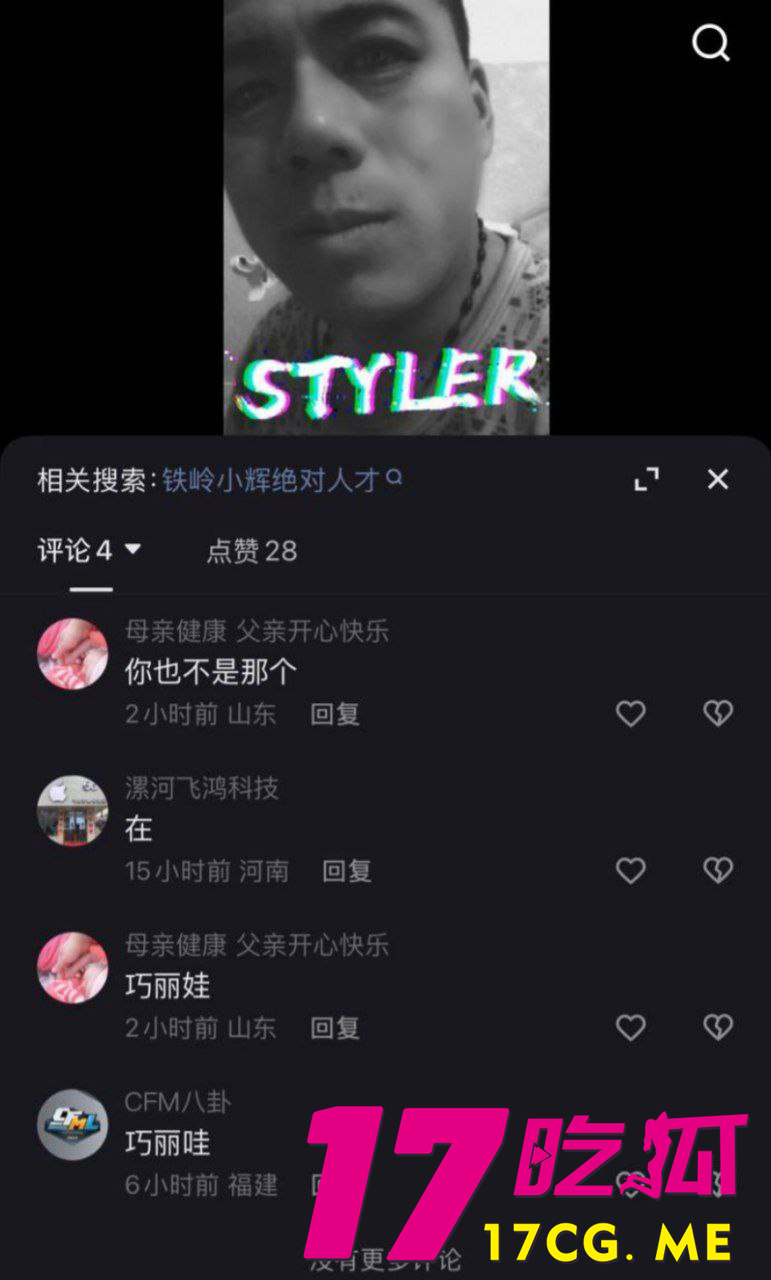
Task: Open CFM八卦's profile avatar
Action: pos(72,1124)
